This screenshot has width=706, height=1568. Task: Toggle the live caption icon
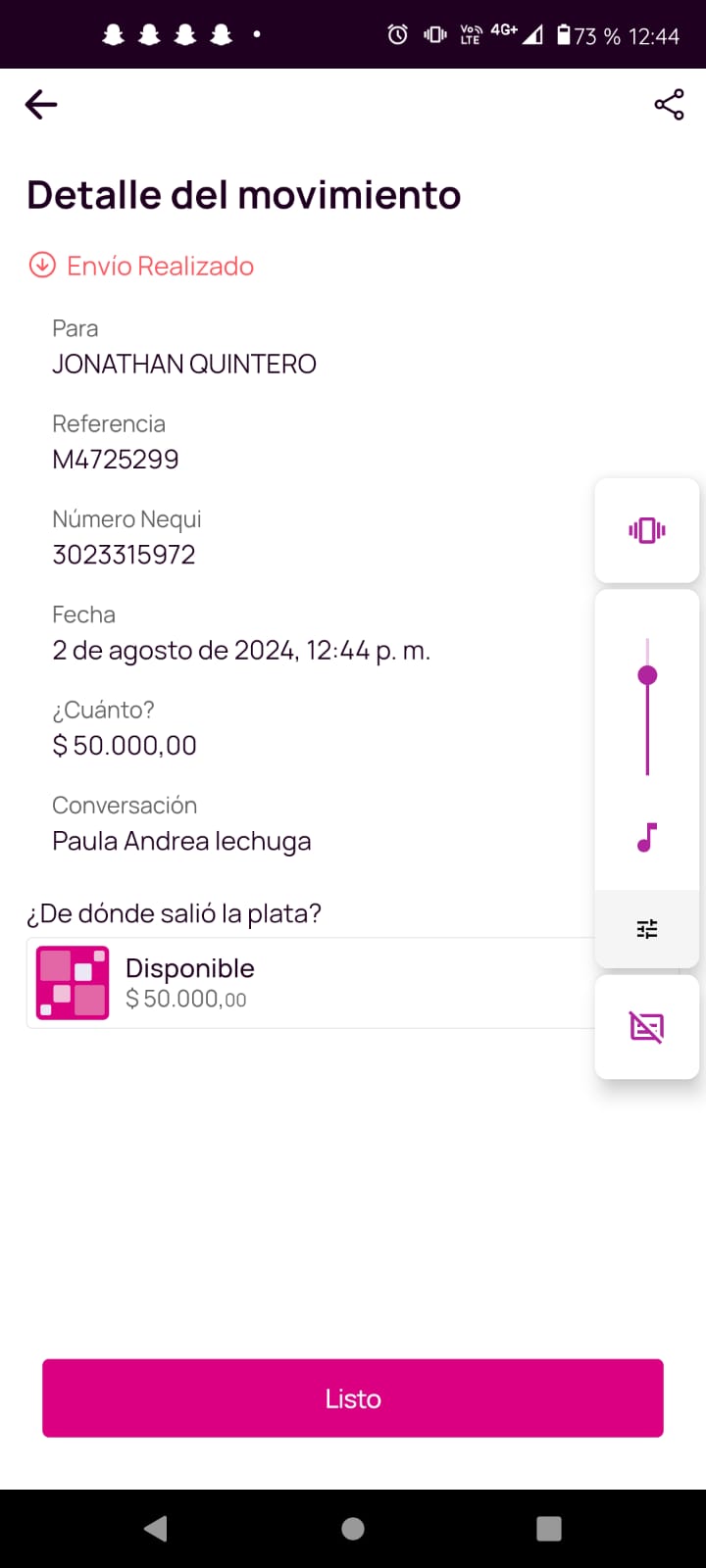pos(647,1027)
